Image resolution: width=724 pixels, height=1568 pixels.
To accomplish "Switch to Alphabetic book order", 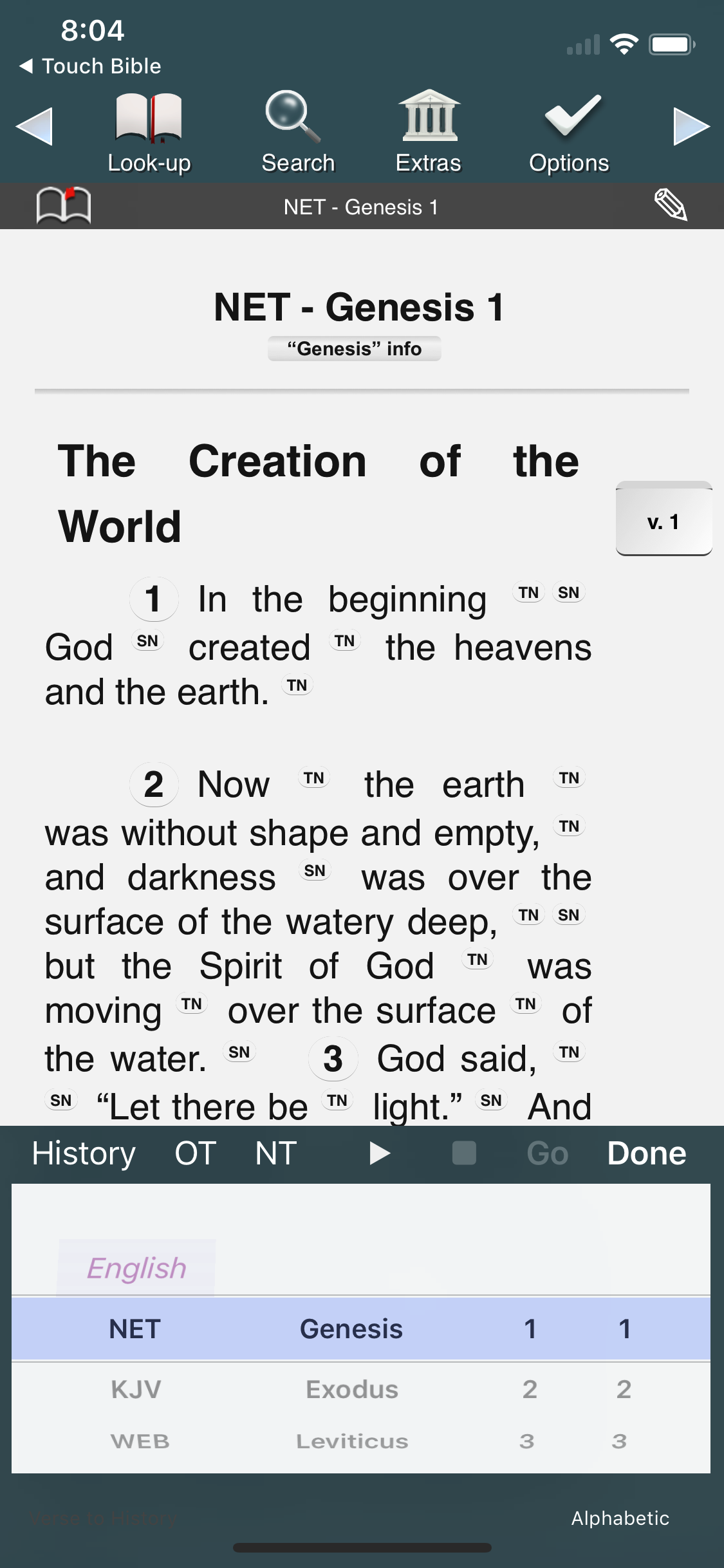I will (620, 1518).
